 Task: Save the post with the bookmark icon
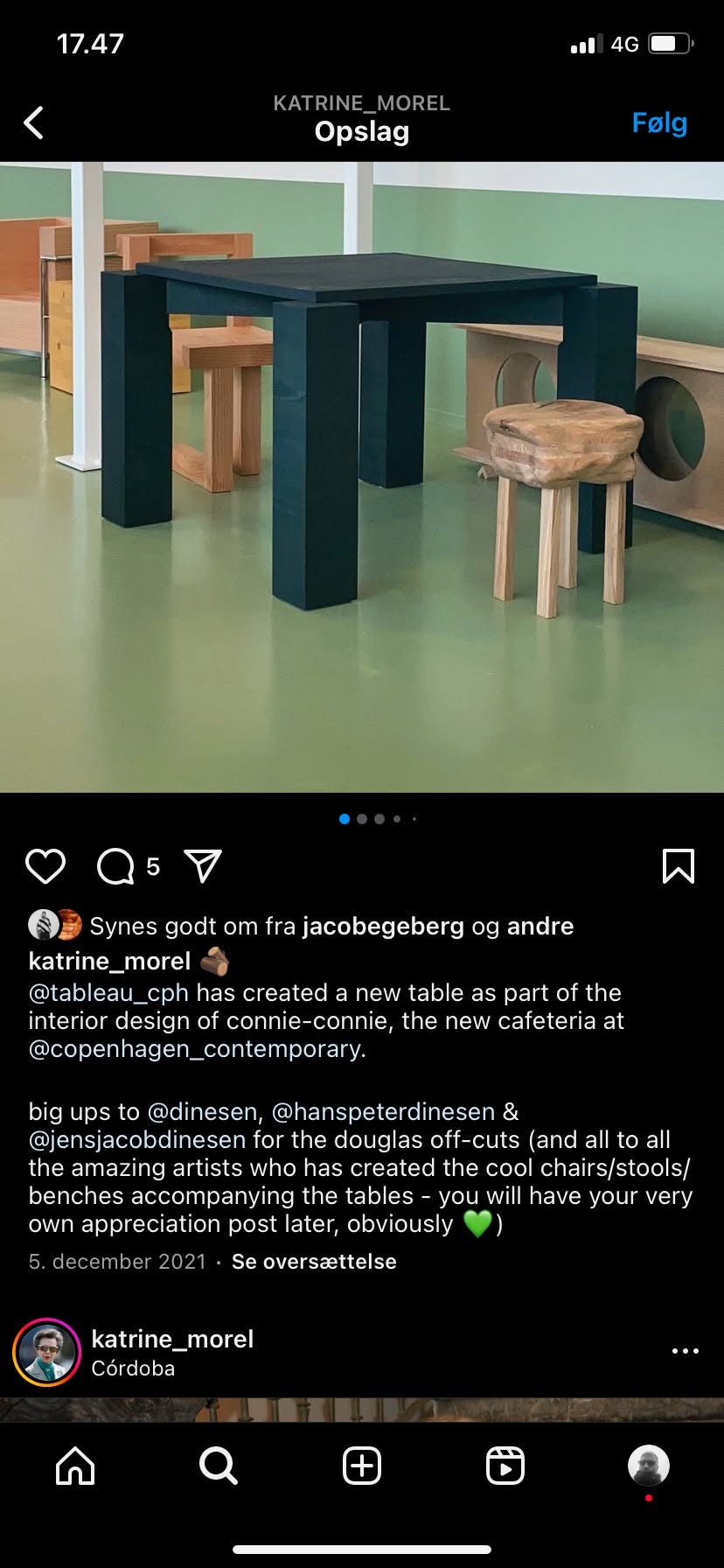tap(678, 866)
